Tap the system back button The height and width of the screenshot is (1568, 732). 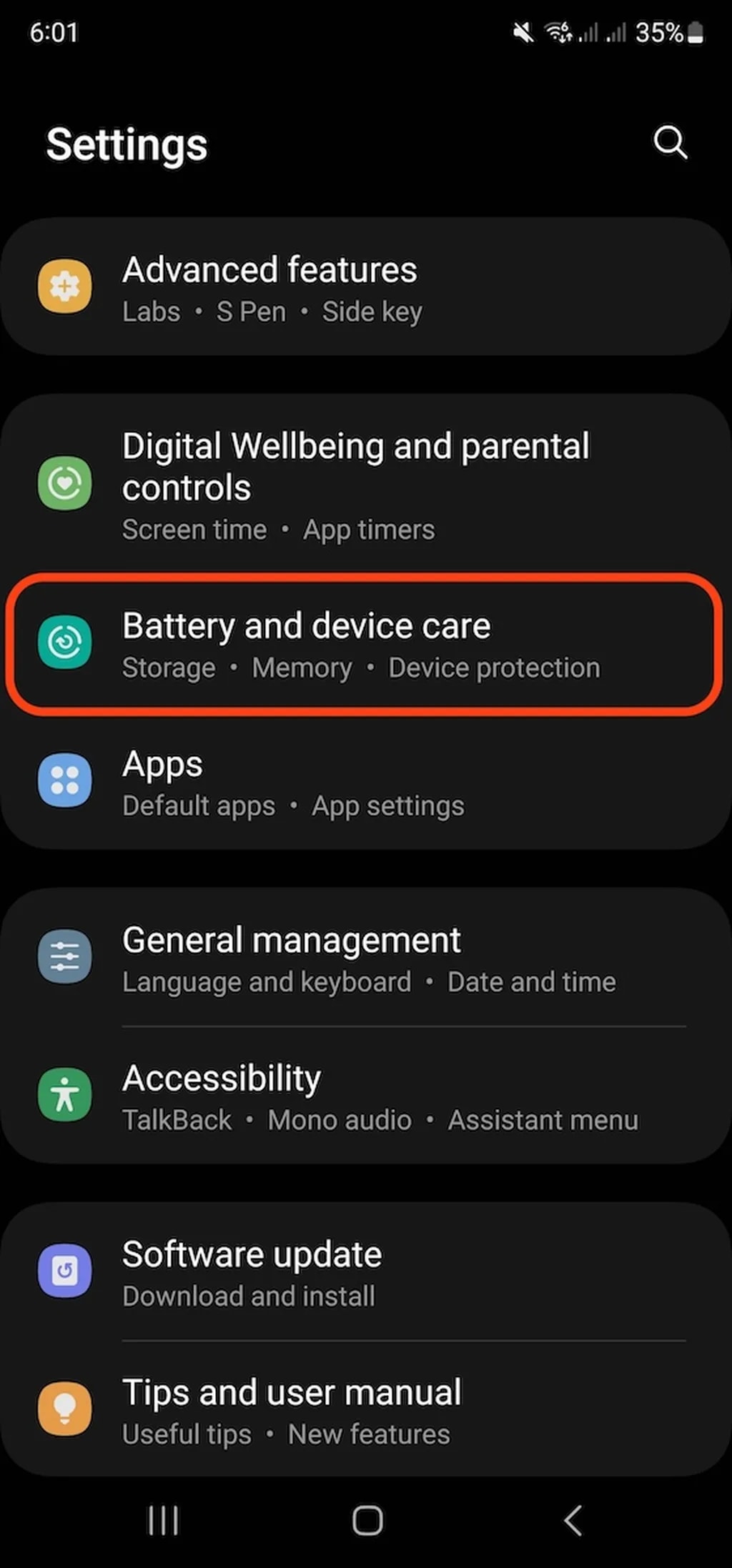click(x=573, y=1520)
